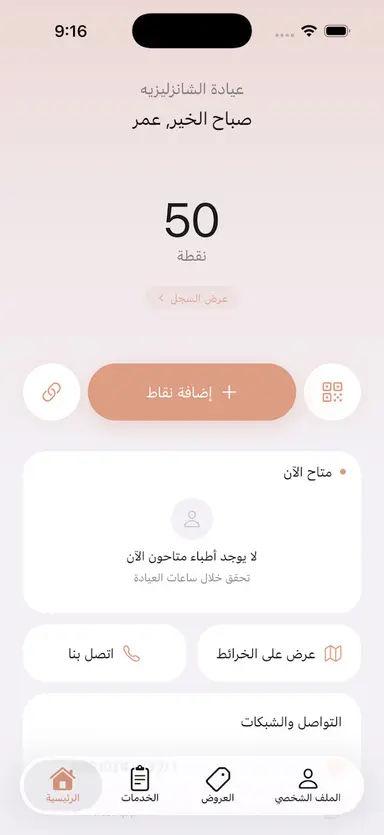Viewport: 384px width, 835px height.
Task: Switch to the الملف الشخصي profile tab
Action: (x=307, y=785)
